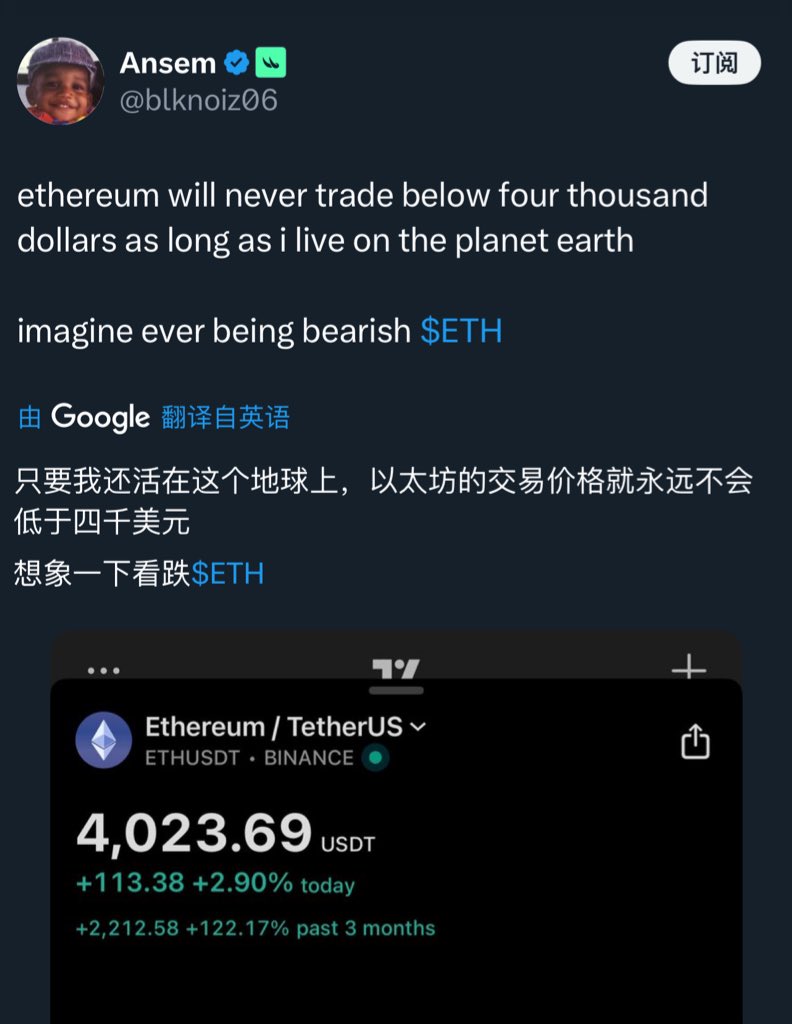Open the attached Ethereum price screenshot
The image size is (792, 1024).
click(396, 830)
